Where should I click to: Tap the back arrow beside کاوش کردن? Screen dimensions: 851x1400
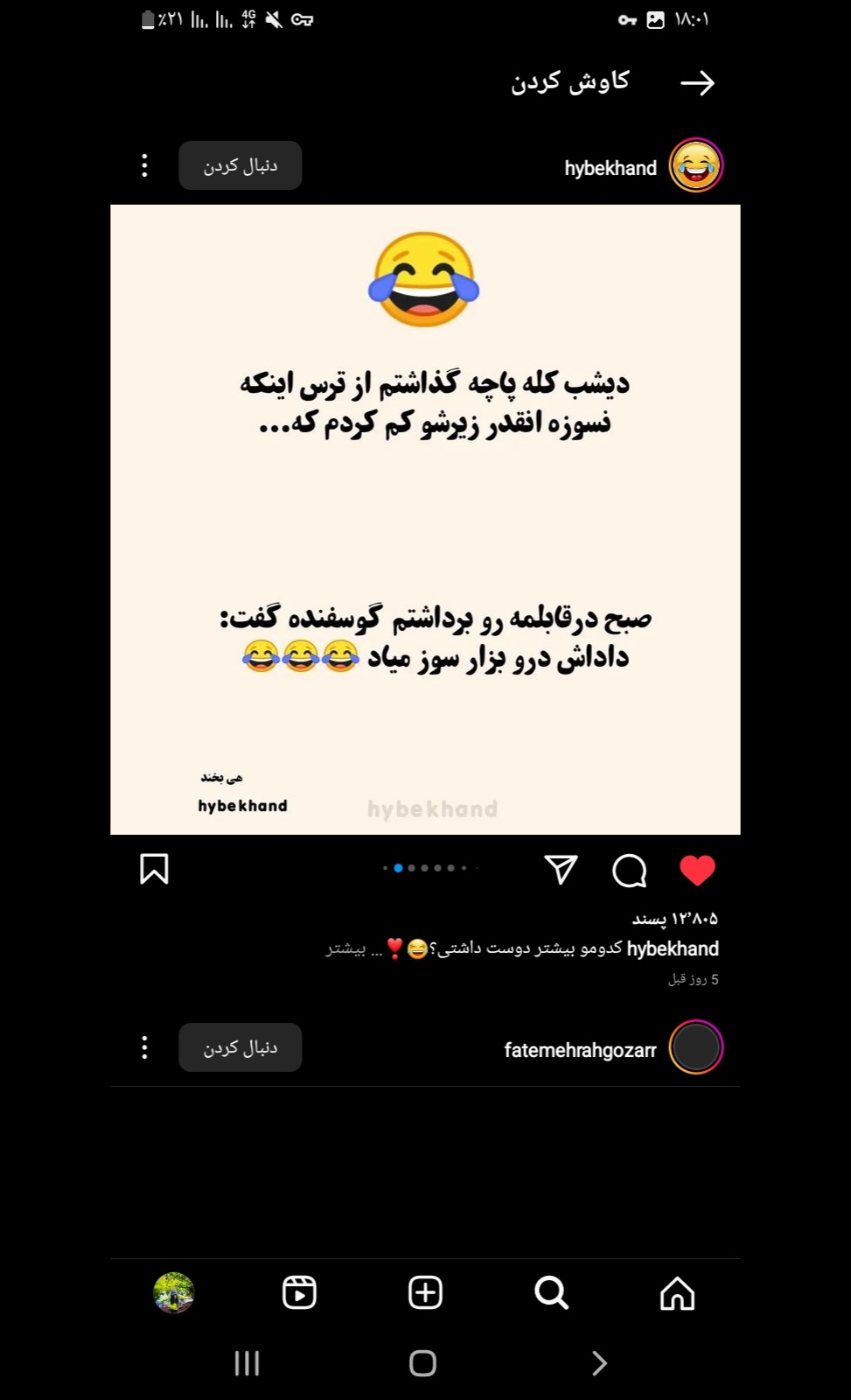tap(697, 83)
